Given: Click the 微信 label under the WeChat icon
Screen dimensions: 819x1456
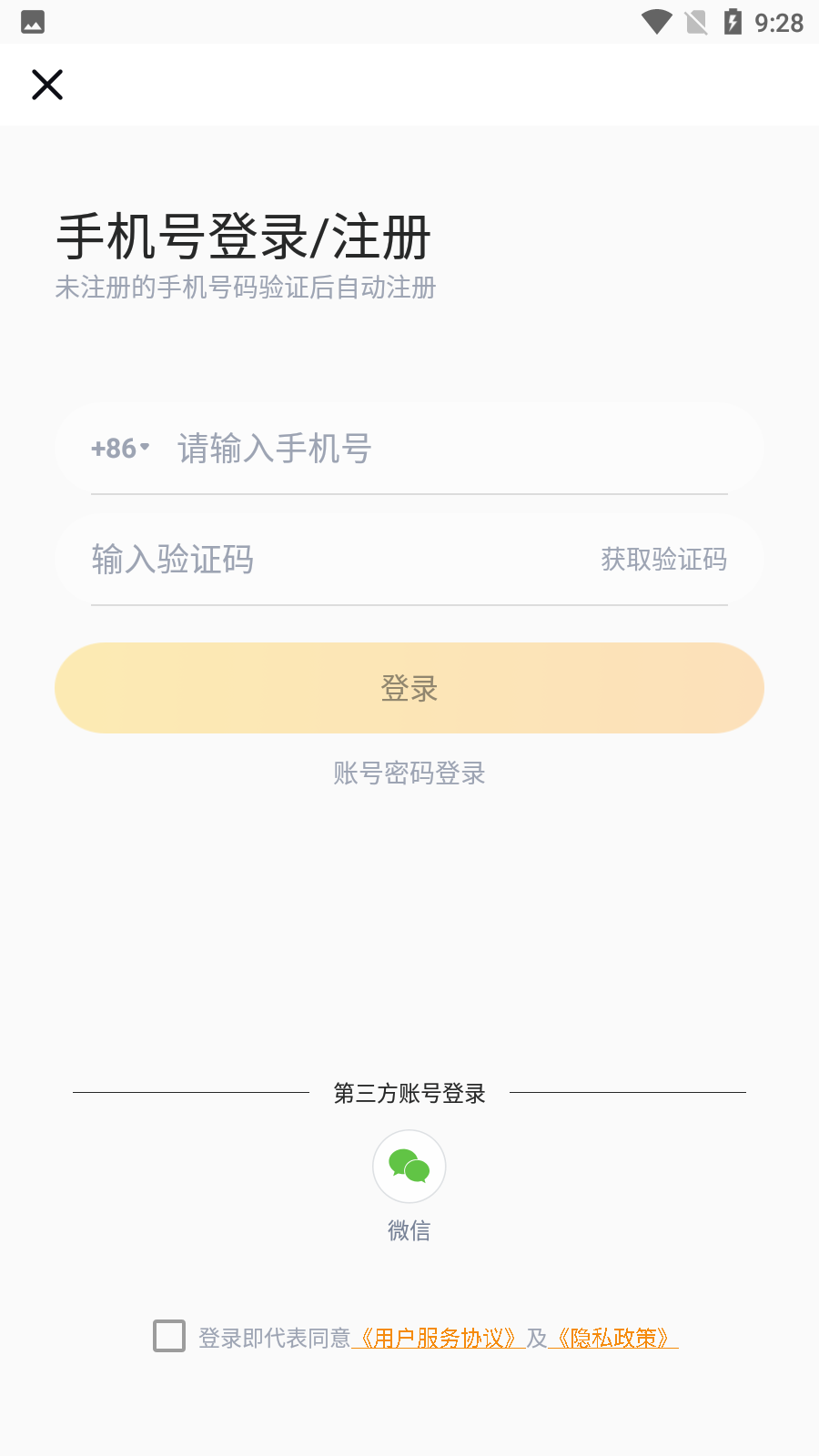Looking at the screenshot, I should tap(409, 1231).
